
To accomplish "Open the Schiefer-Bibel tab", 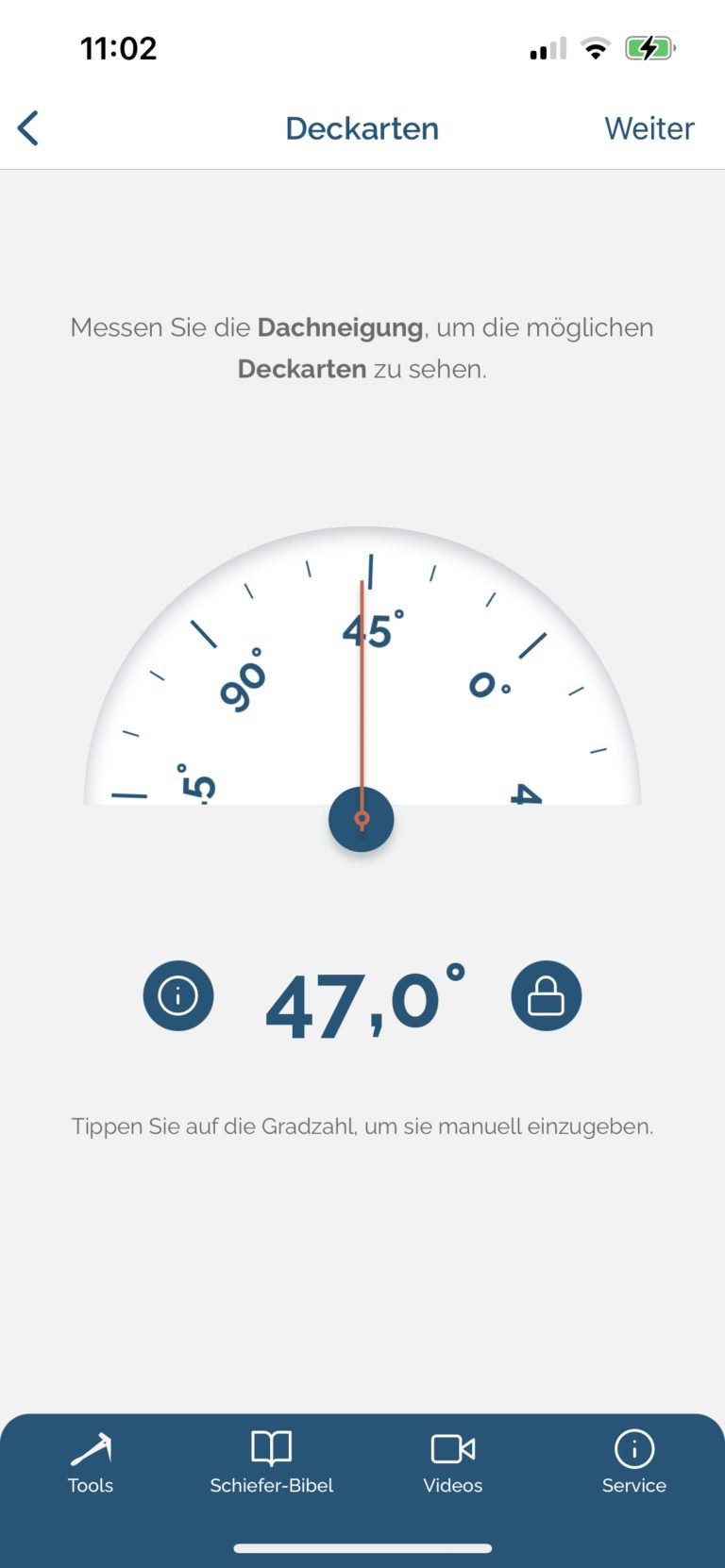I will (x=272, y=1462).
